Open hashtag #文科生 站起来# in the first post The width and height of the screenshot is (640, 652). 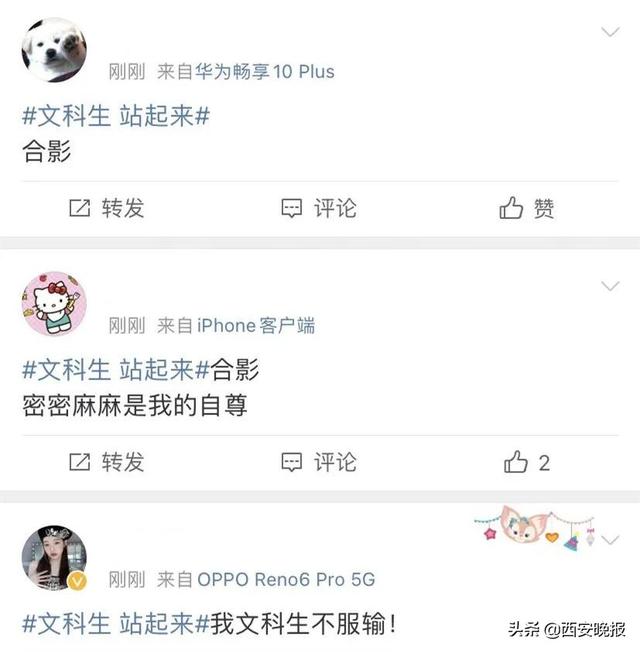point(115,116)
